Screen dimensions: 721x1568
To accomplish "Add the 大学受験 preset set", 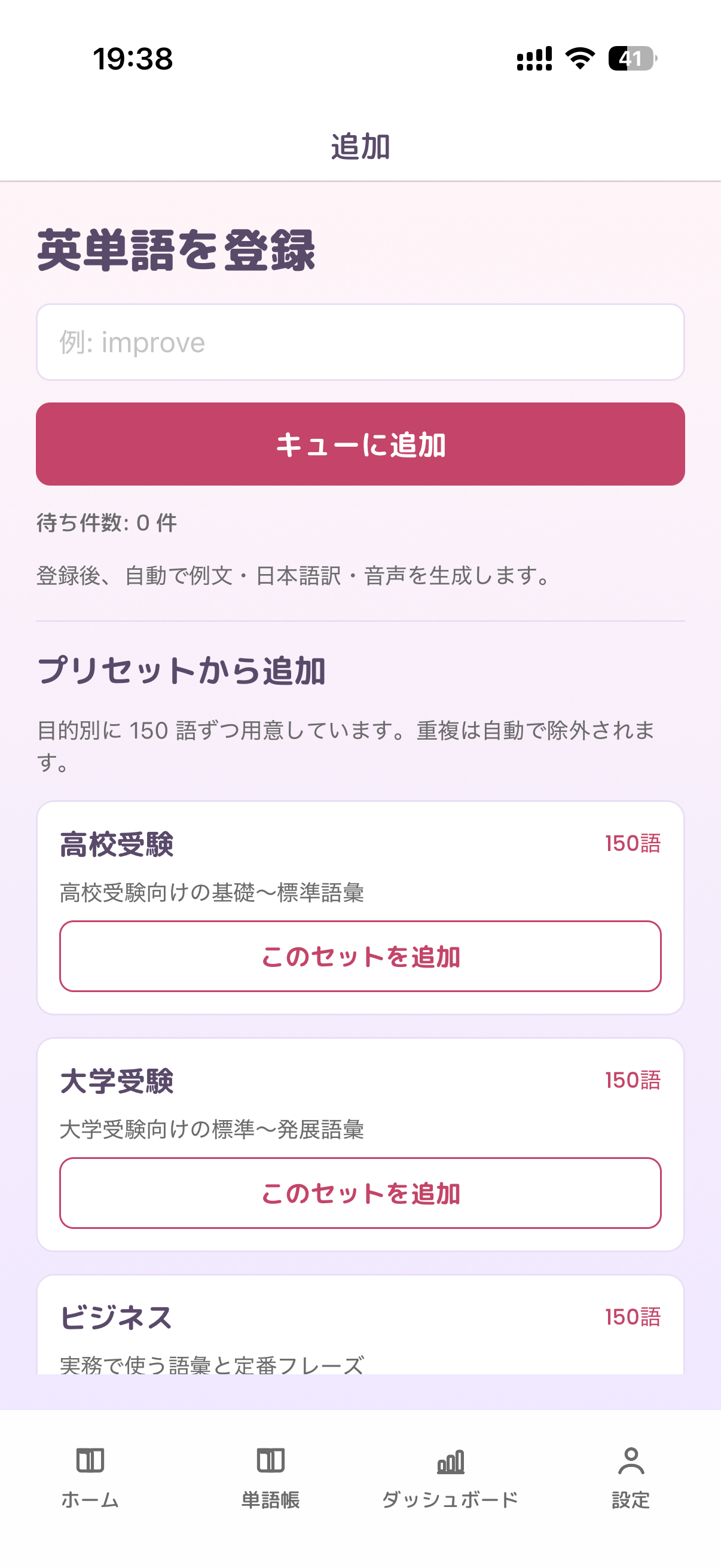I will click(360, 1193).
